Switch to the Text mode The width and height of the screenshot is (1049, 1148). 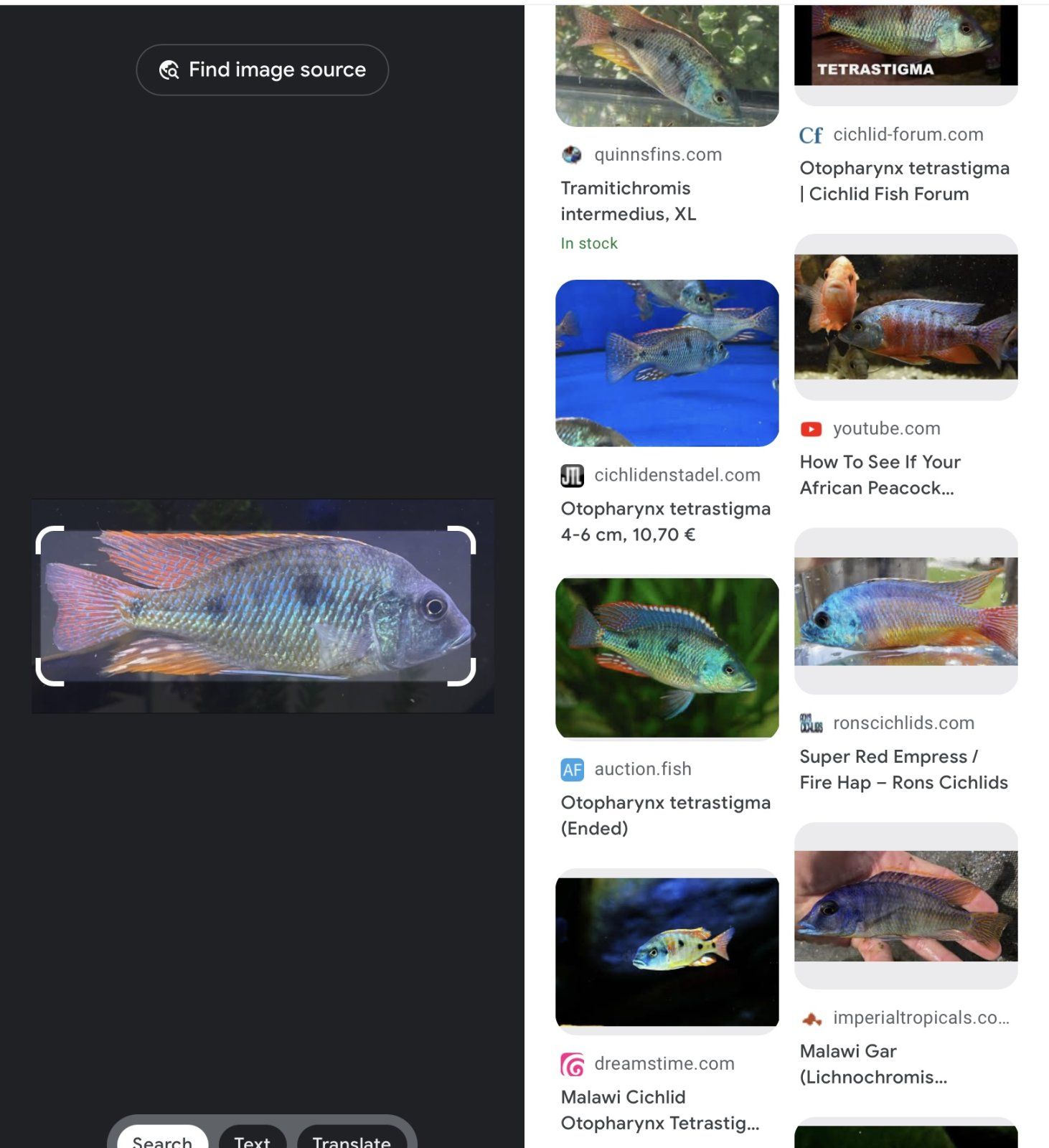252,1139
